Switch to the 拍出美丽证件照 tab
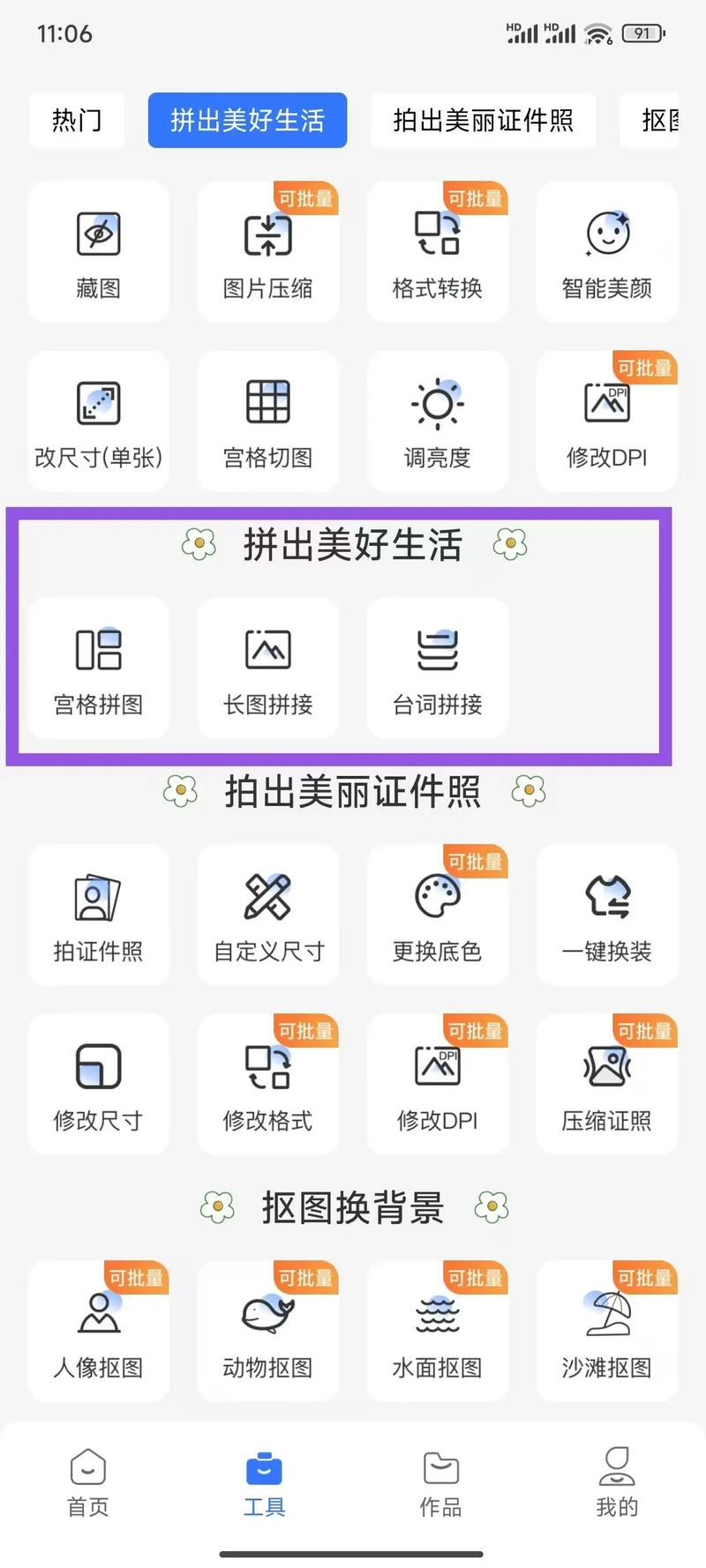The height and width of the screenshot is (1568, 706). 484,121
